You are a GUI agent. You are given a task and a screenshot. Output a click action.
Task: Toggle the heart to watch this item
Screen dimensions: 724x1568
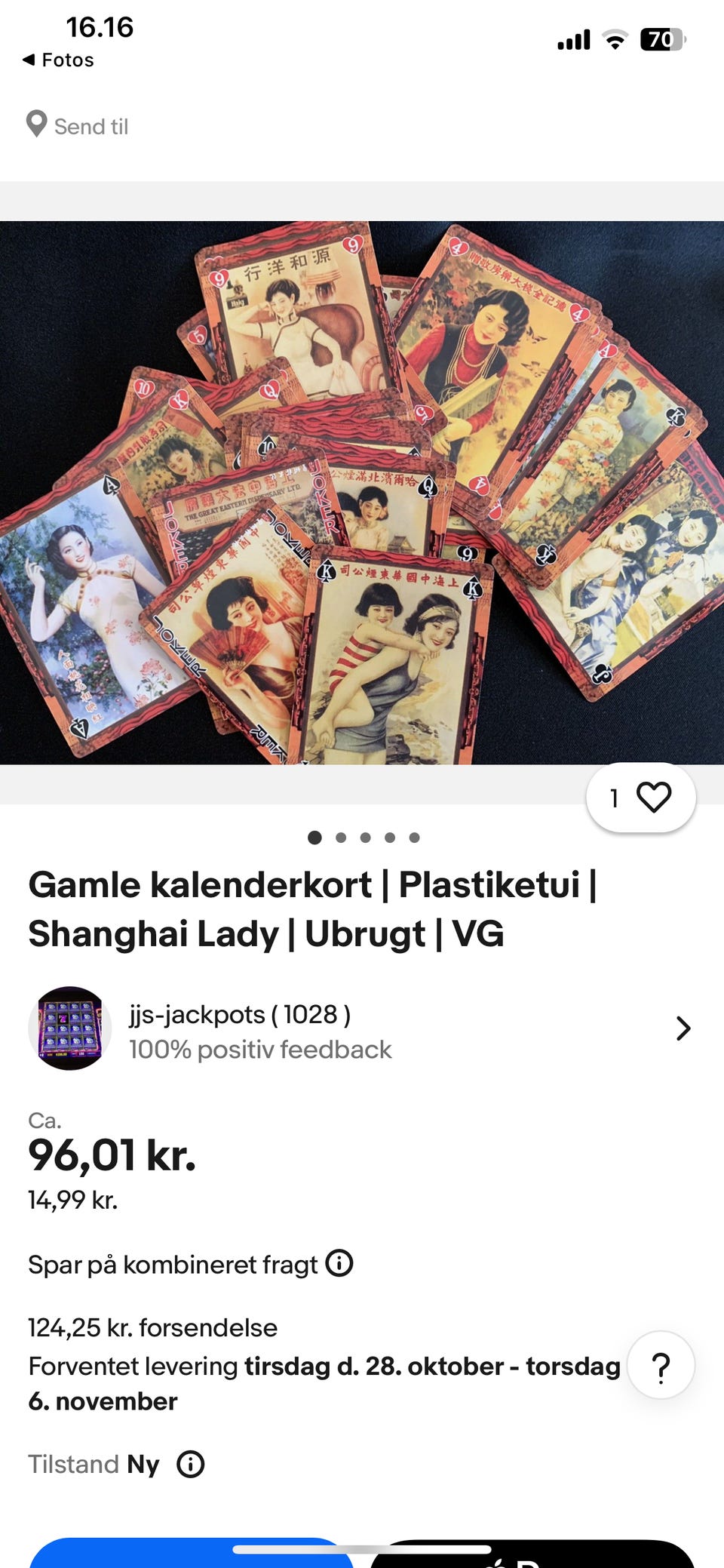point(653,796)
